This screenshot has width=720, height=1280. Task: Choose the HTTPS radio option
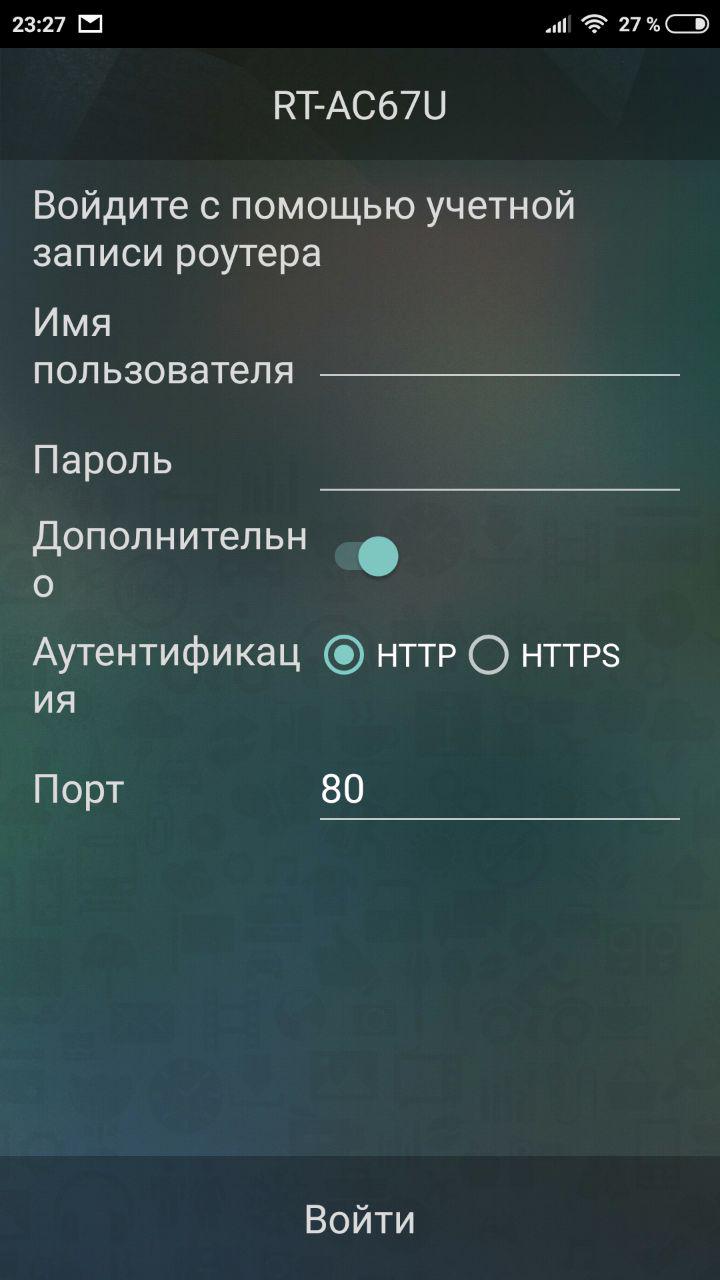coord(490,656)
